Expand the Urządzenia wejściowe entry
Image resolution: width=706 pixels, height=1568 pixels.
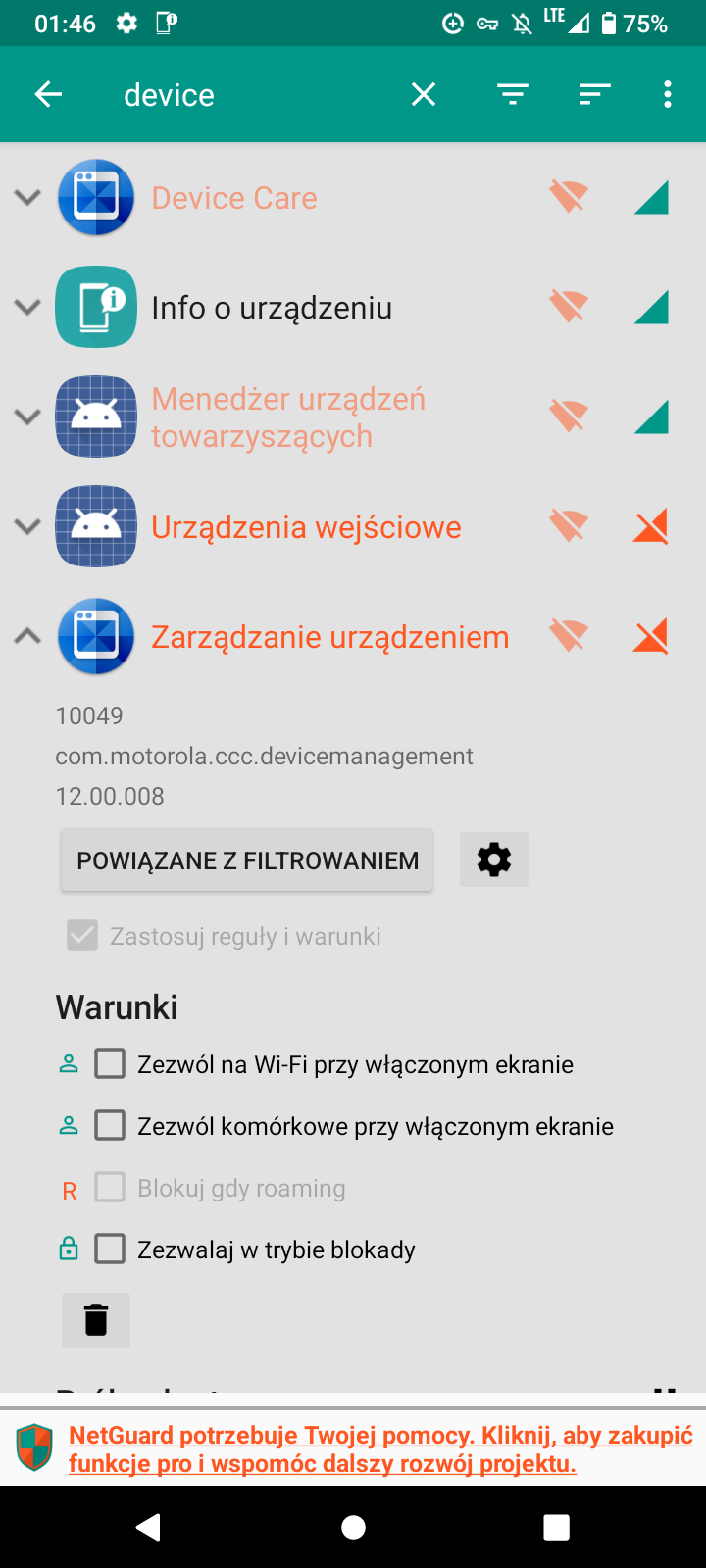tap(27, 526)
